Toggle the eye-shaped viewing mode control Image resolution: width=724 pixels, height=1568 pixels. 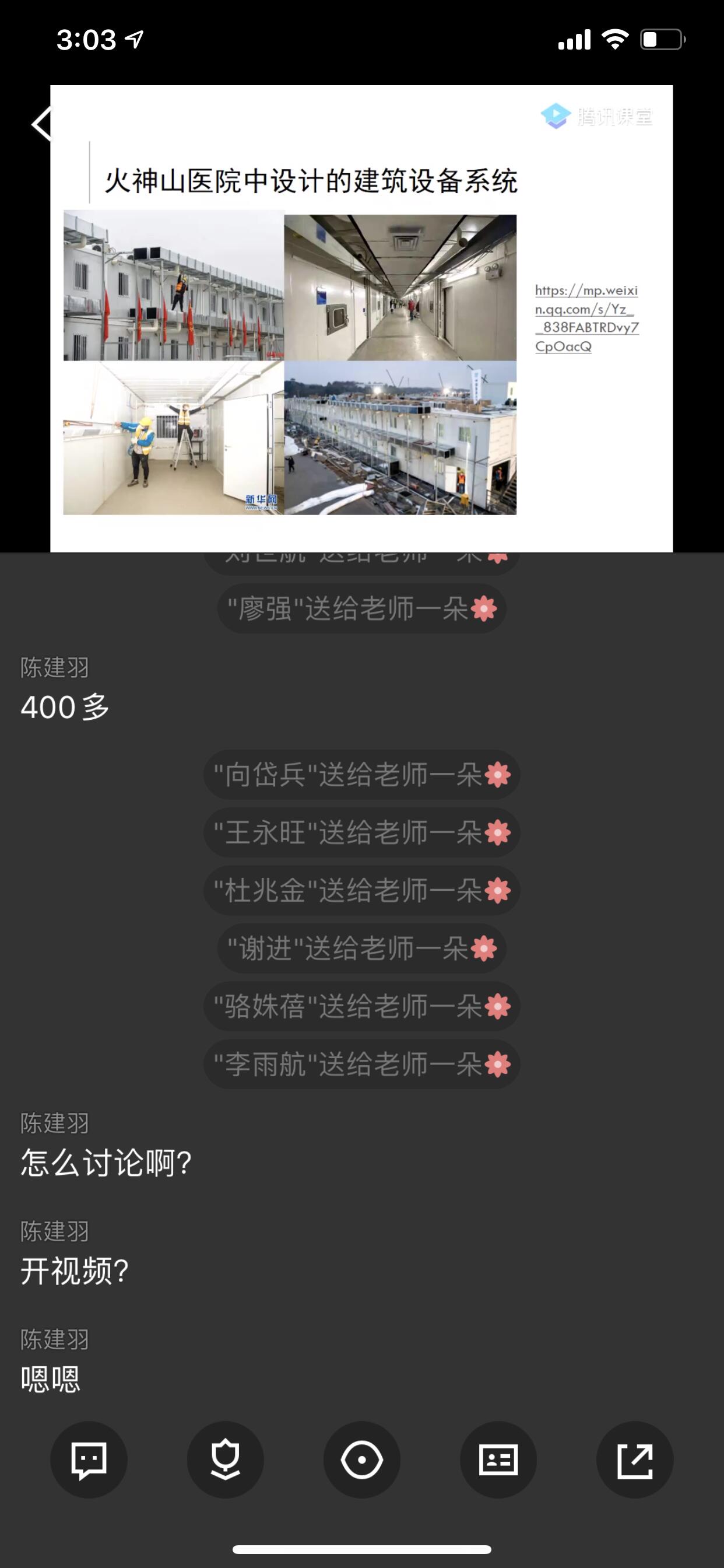click(x=361, y=1459)
